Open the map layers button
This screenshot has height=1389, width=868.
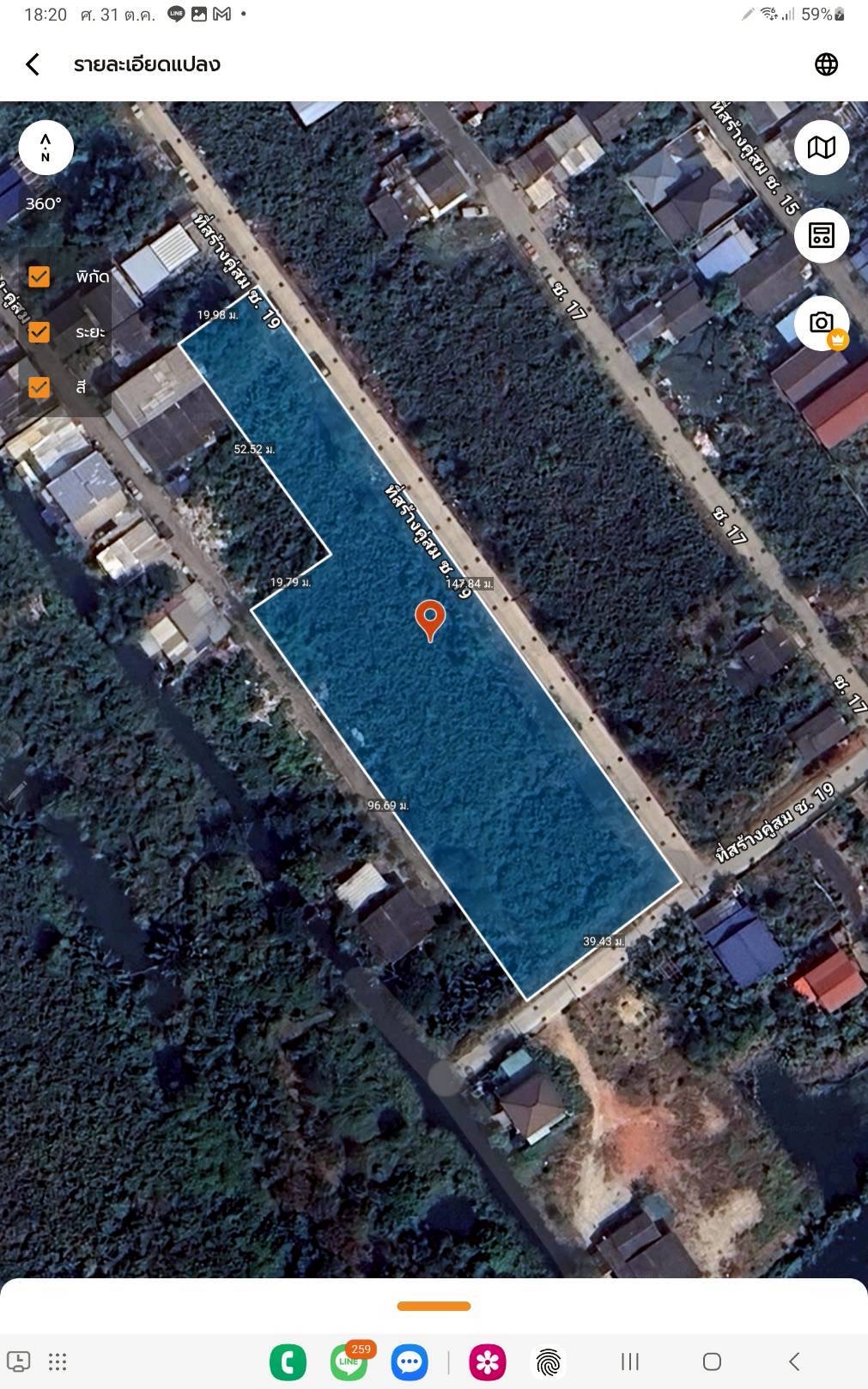tap(821, 148)
